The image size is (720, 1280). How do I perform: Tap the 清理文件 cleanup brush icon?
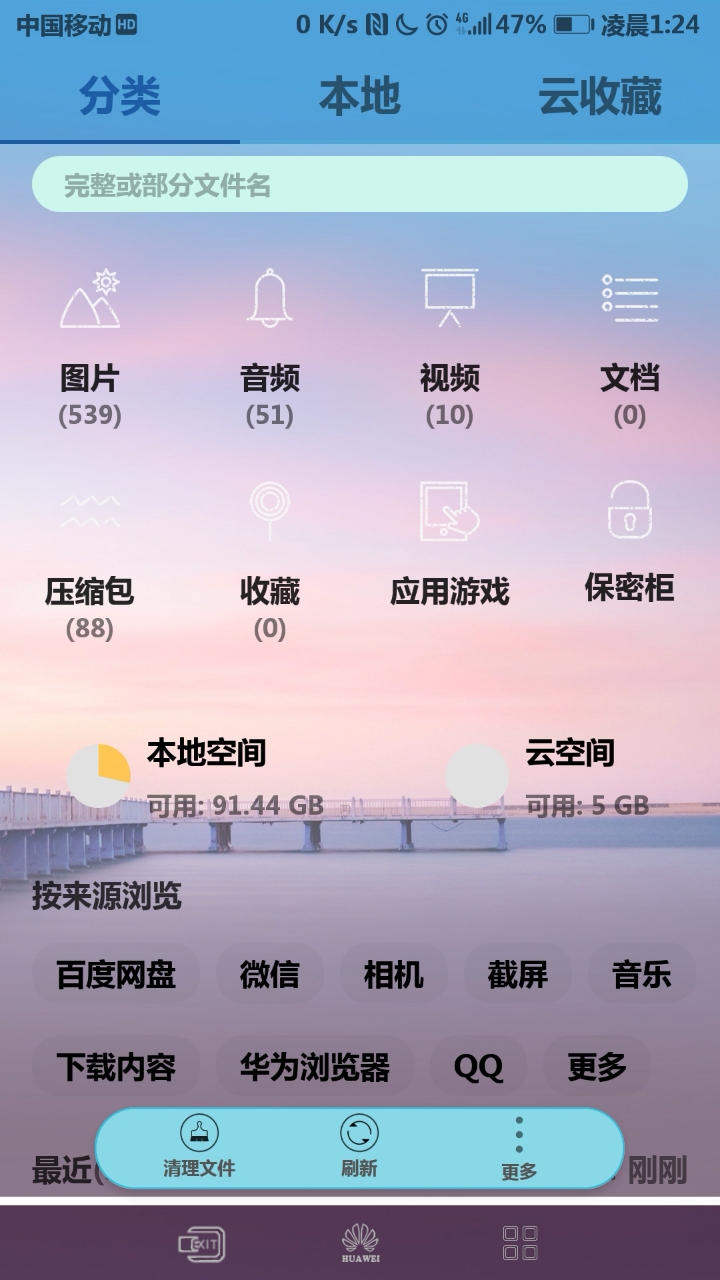pyautogui.click(x=198, y=1134)
